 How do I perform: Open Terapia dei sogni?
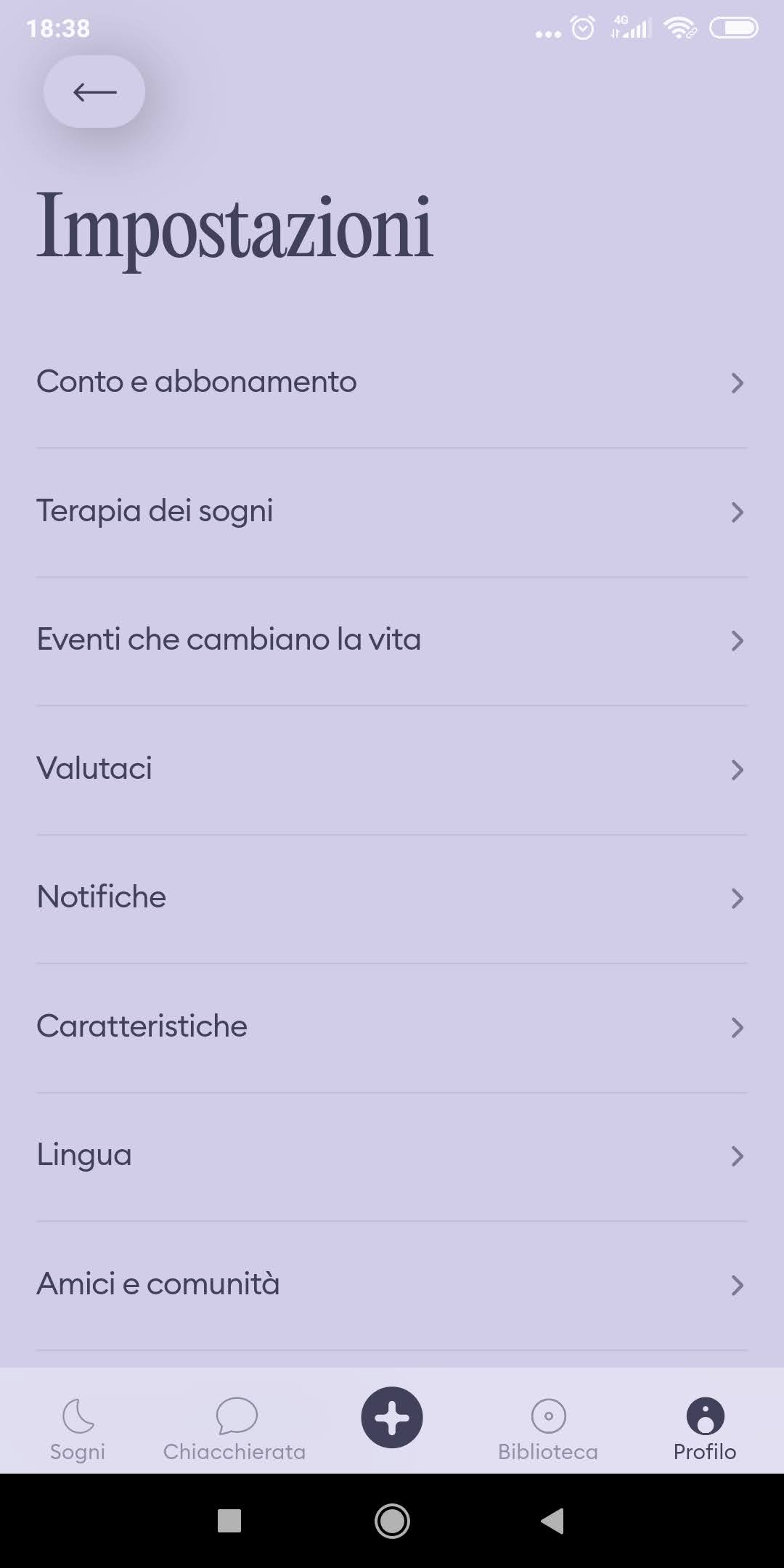click(x=392, y=512)
